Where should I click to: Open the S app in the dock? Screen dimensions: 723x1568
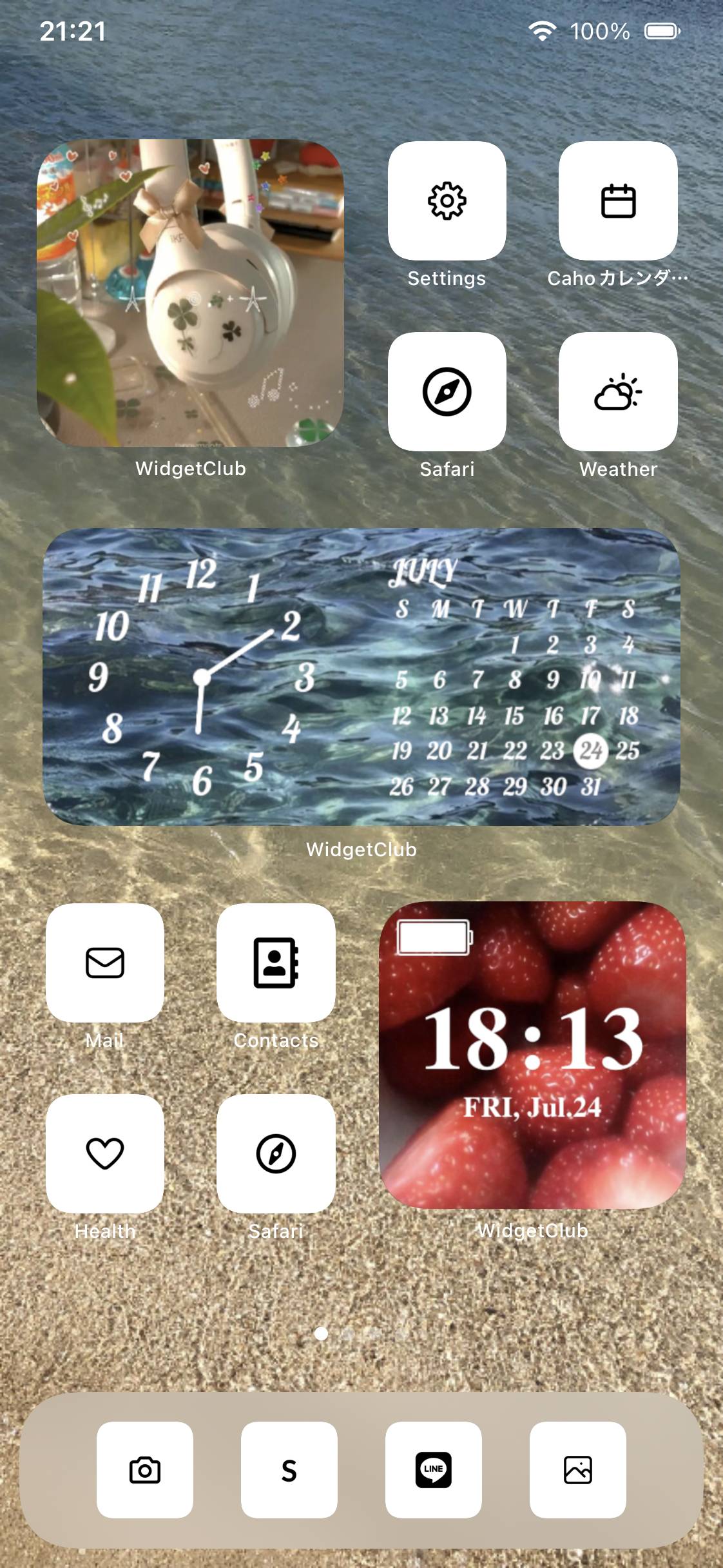(x=289, y=1470)
